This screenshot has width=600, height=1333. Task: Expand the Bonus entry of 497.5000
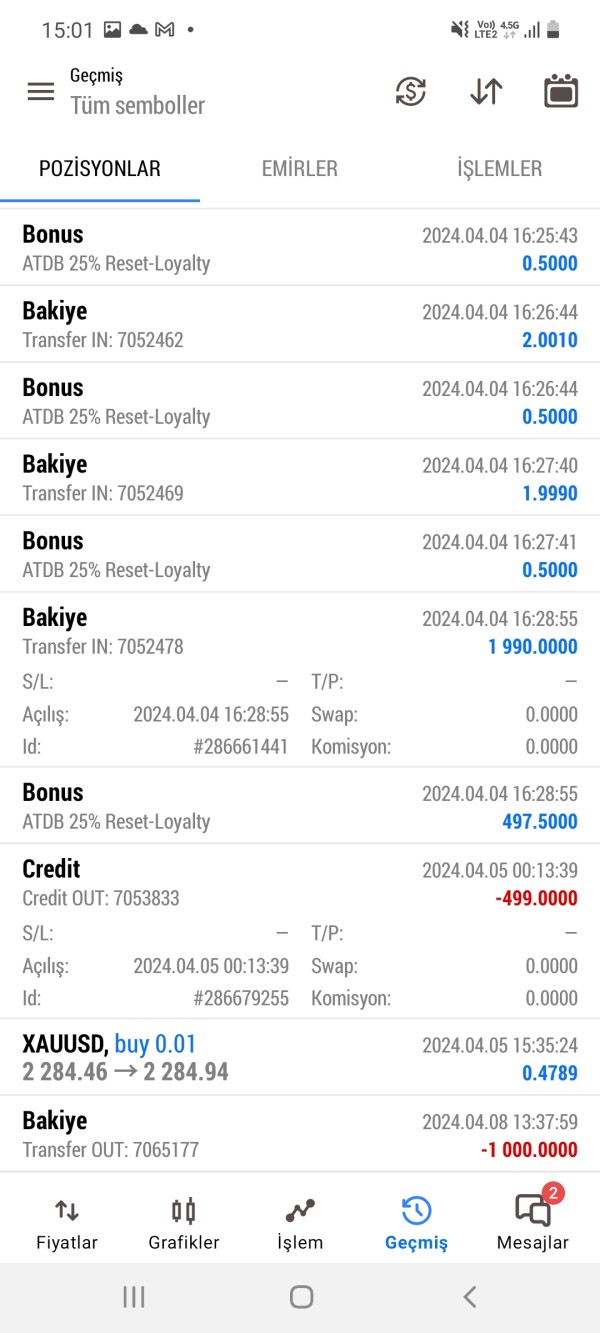click(300, 806)
